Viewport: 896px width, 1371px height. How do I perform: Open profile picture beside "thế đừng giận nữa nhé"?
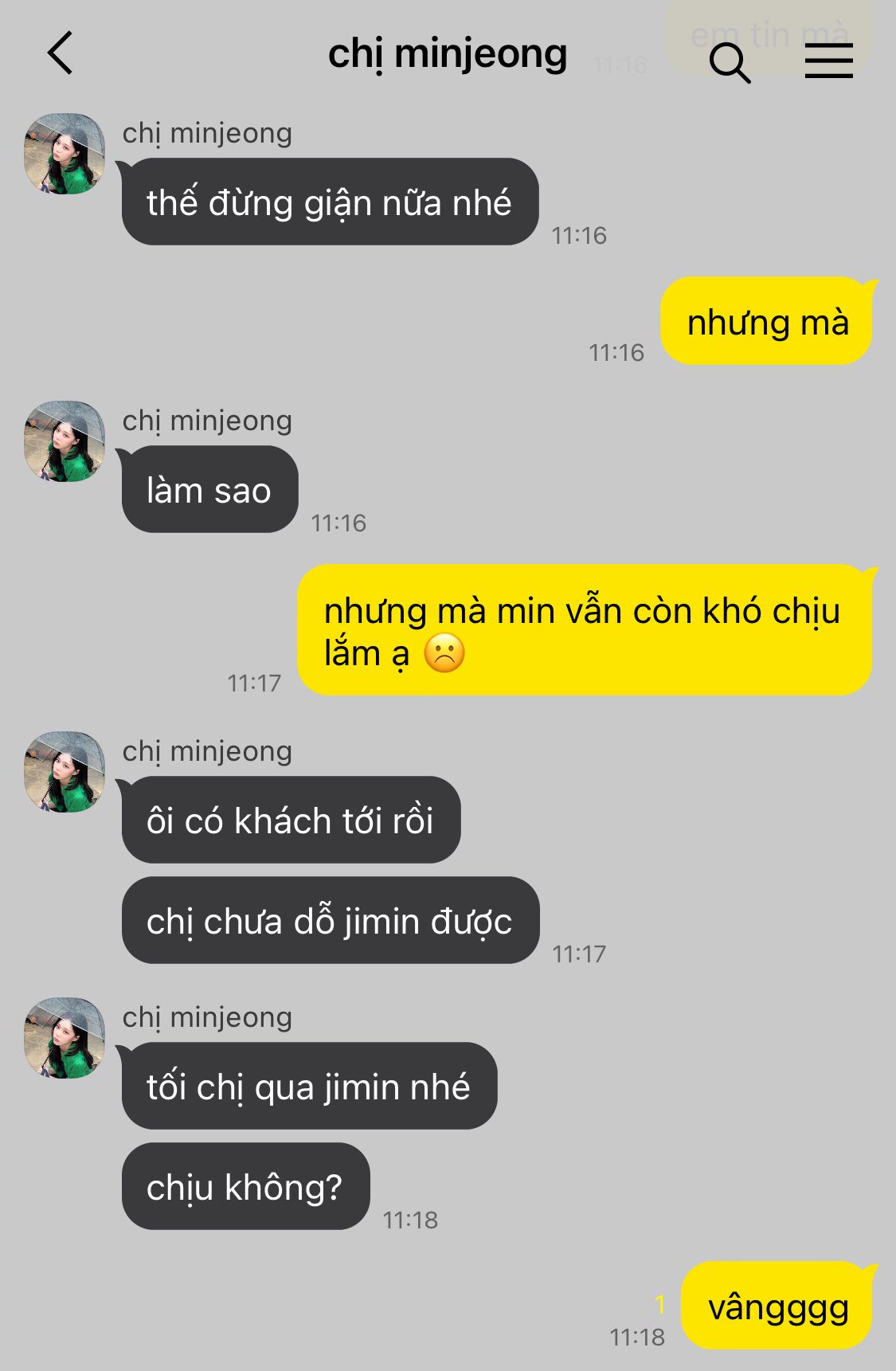(x=65, y=154)
